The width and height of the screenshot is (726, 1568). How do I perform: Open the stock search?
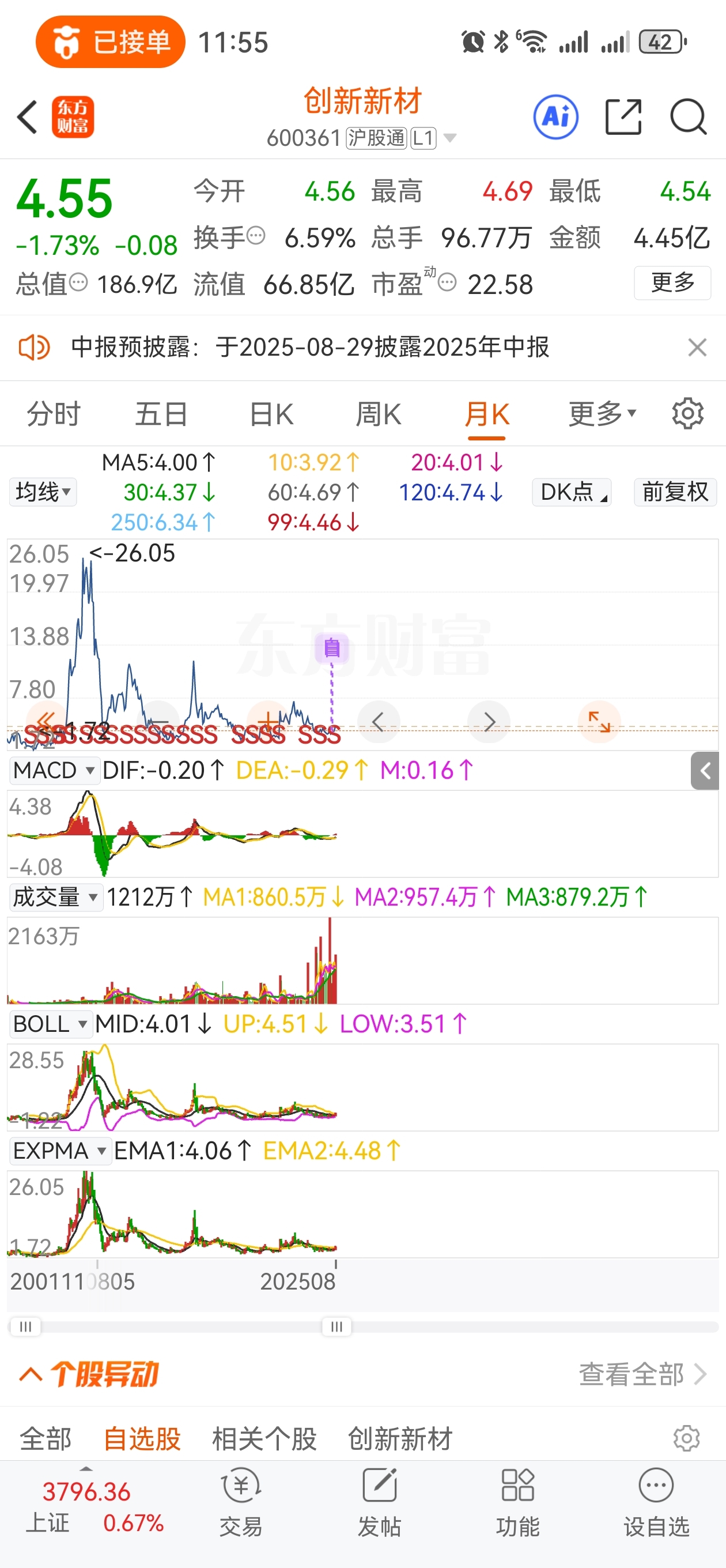pyautogui.click(x=689, y=117)
